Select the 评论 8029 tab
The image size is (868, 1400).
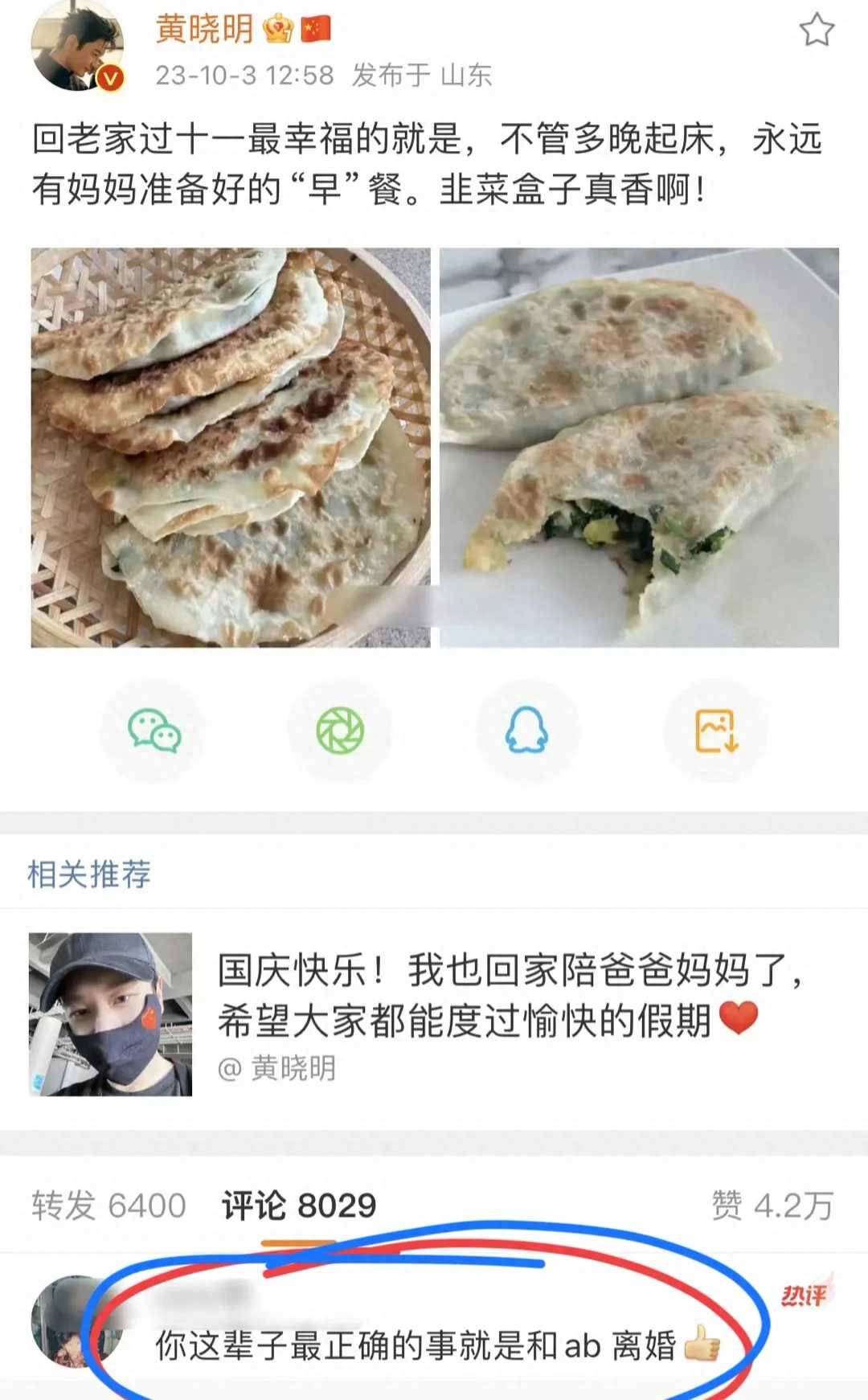click(x=299, y=1206)
